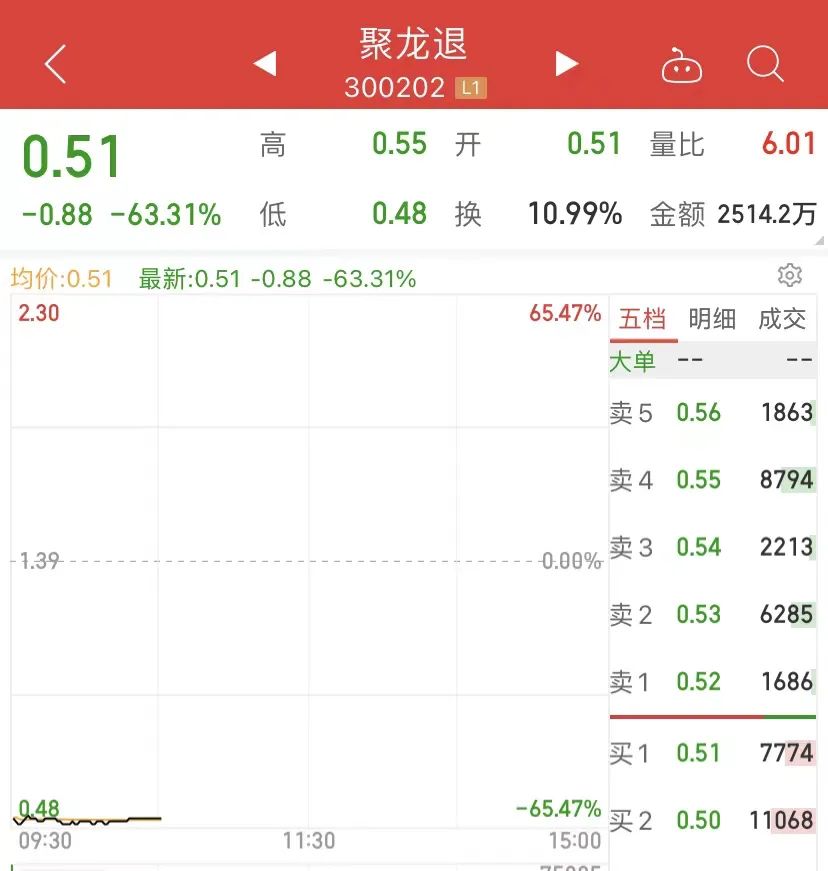Switch to the 明细 tab
This screenshot has width=828, height=871.
click(x=712, y=319)
